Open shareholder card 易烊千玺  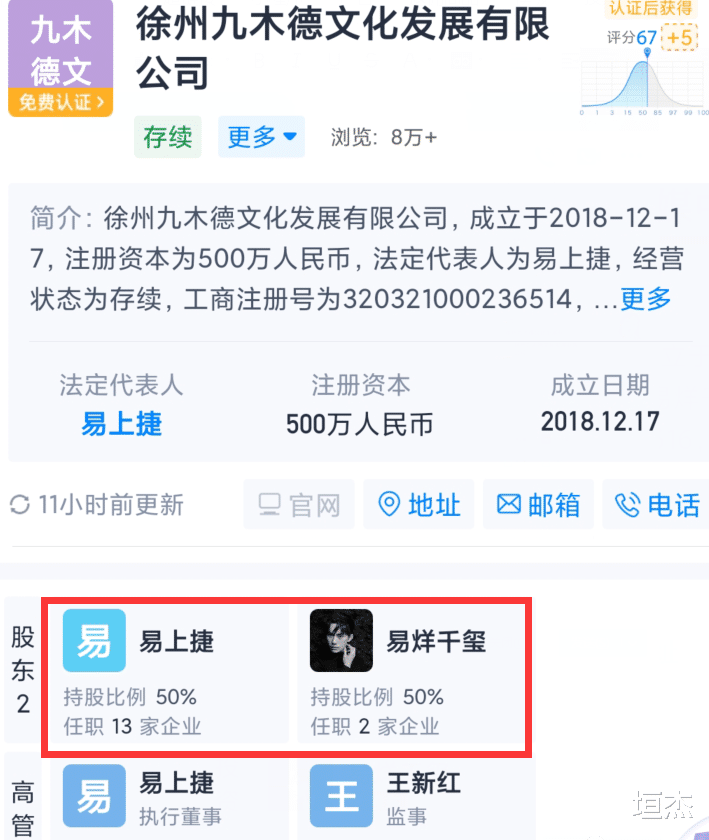pos(412,673)
